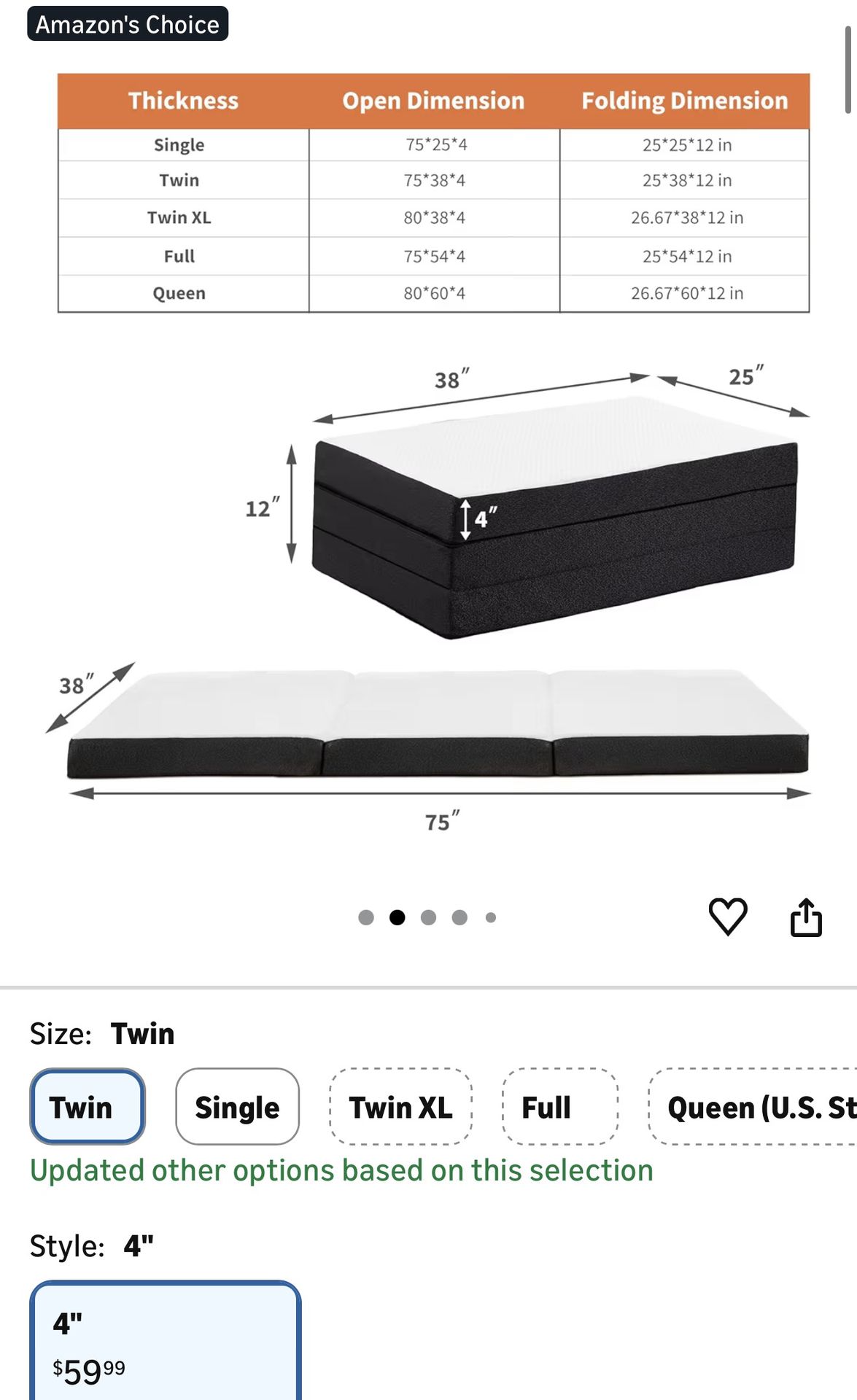Jump to the first image indicator dot
The height and width of the screenshot is (1400, 857).
[366, 917]
